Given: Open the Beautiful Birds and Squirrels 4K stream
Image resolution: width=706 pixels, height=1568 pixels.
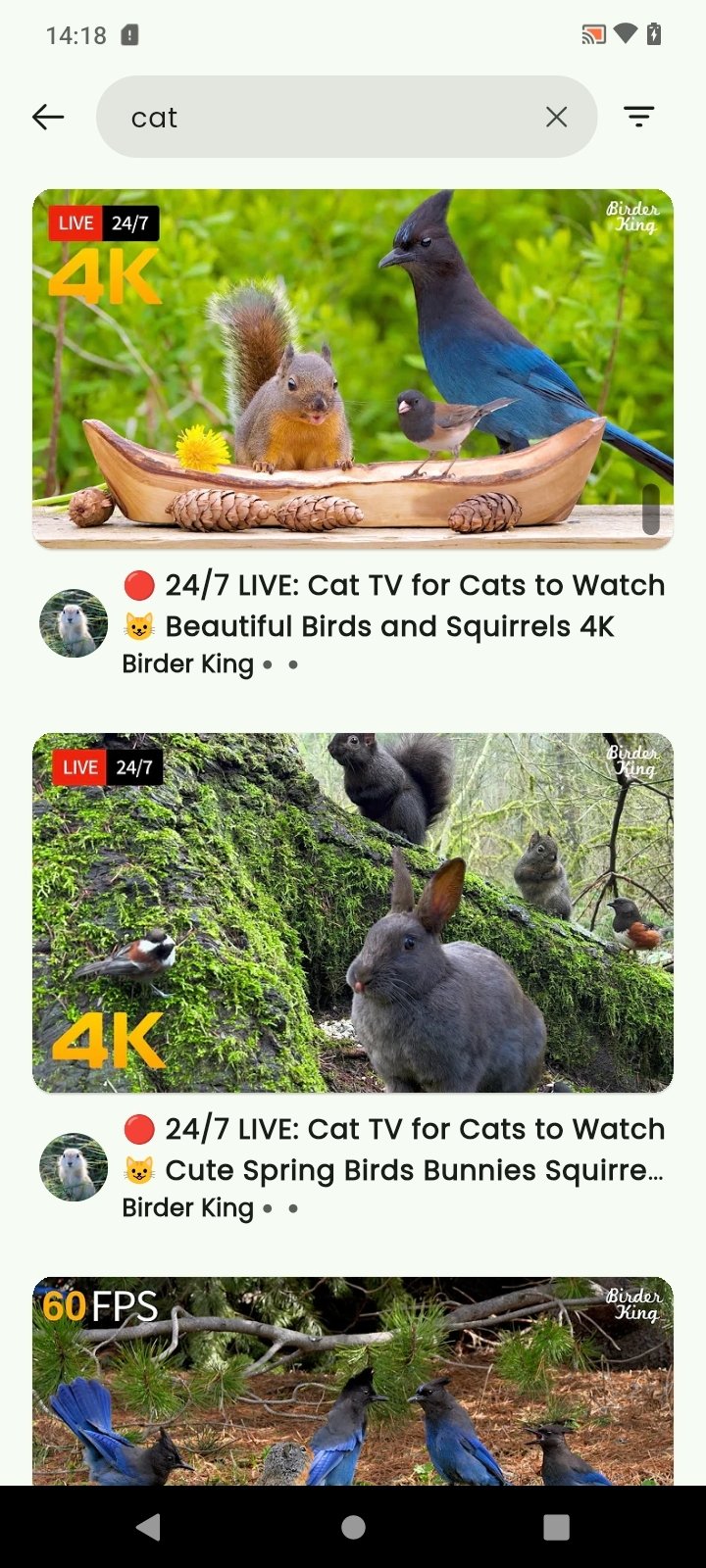Looking at the screenshot, I should click(x=353, y=368).
